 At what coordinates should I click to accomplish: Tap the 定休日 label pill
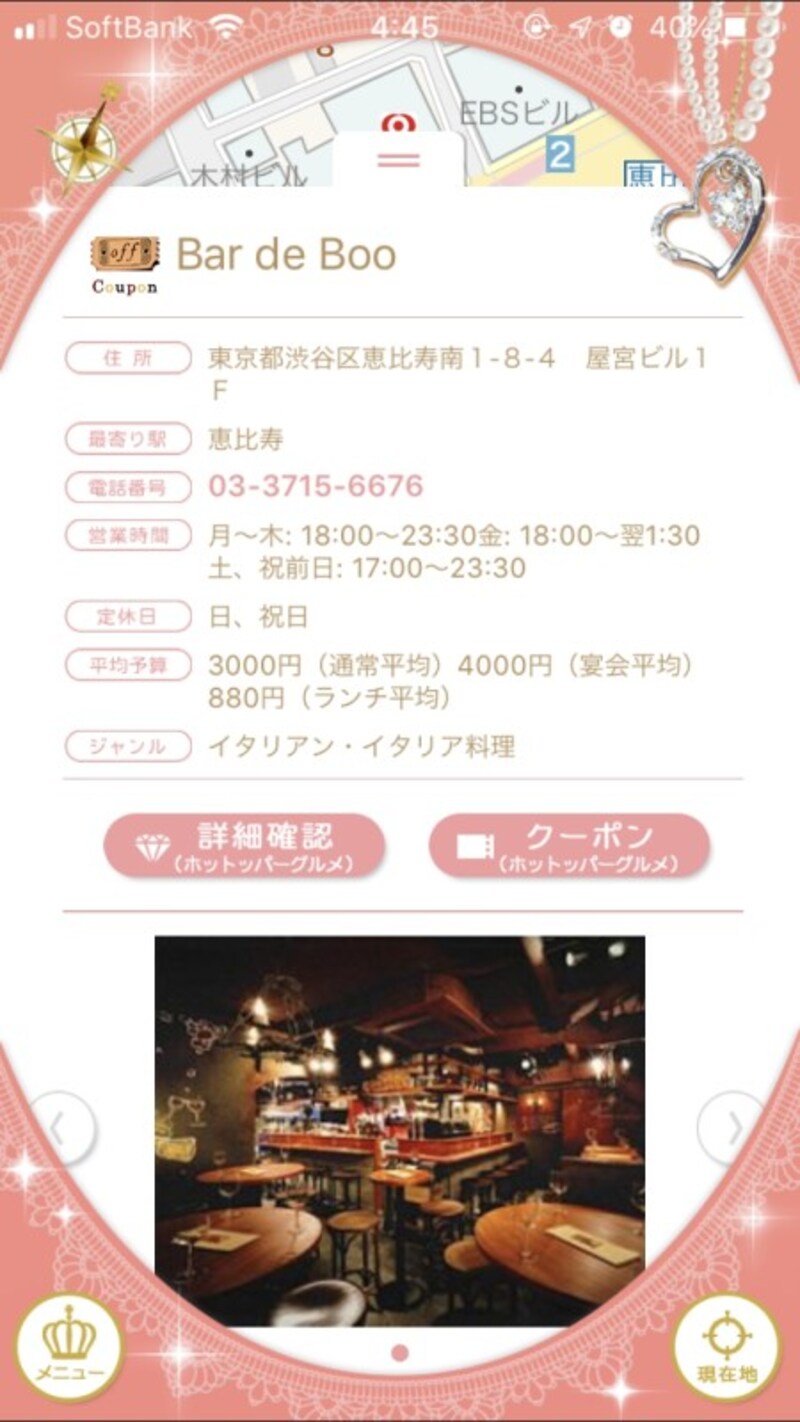click(x=127, y=617)
